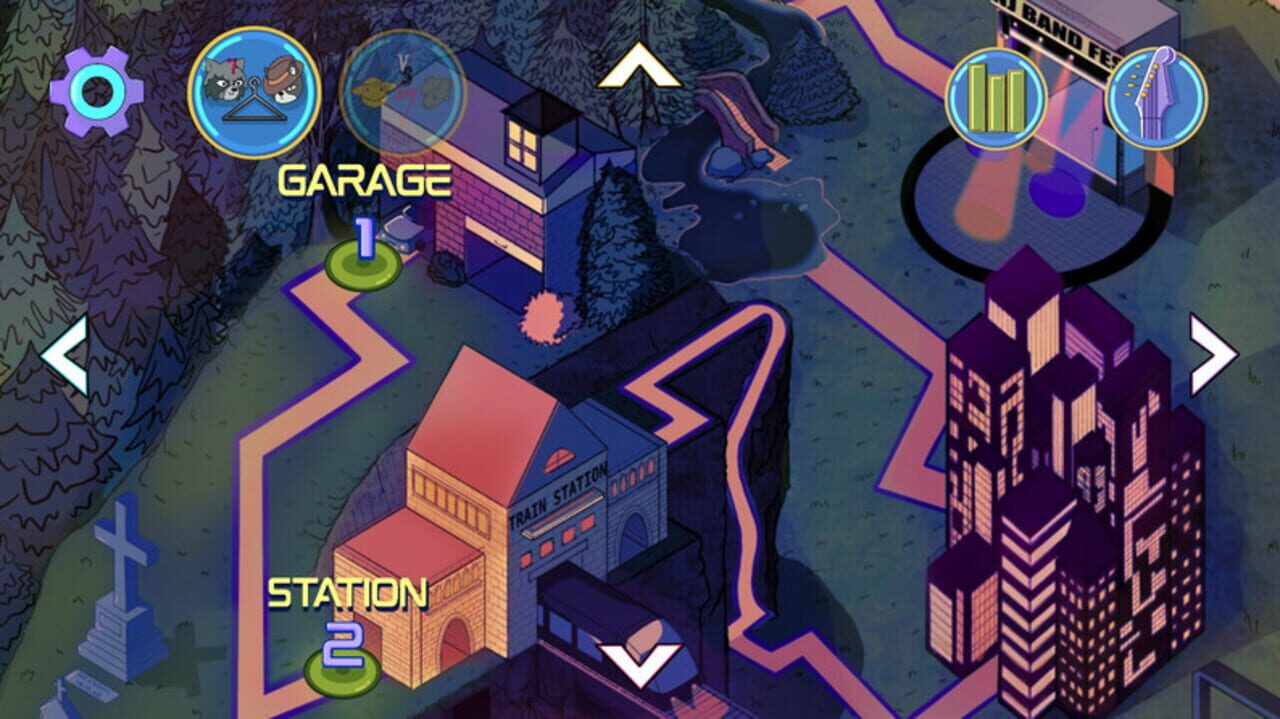This screenshot has height=719, width=1280.
Task: Open the guitar instrument icon
Action: pyautogui.click(x=1156, y=98)
